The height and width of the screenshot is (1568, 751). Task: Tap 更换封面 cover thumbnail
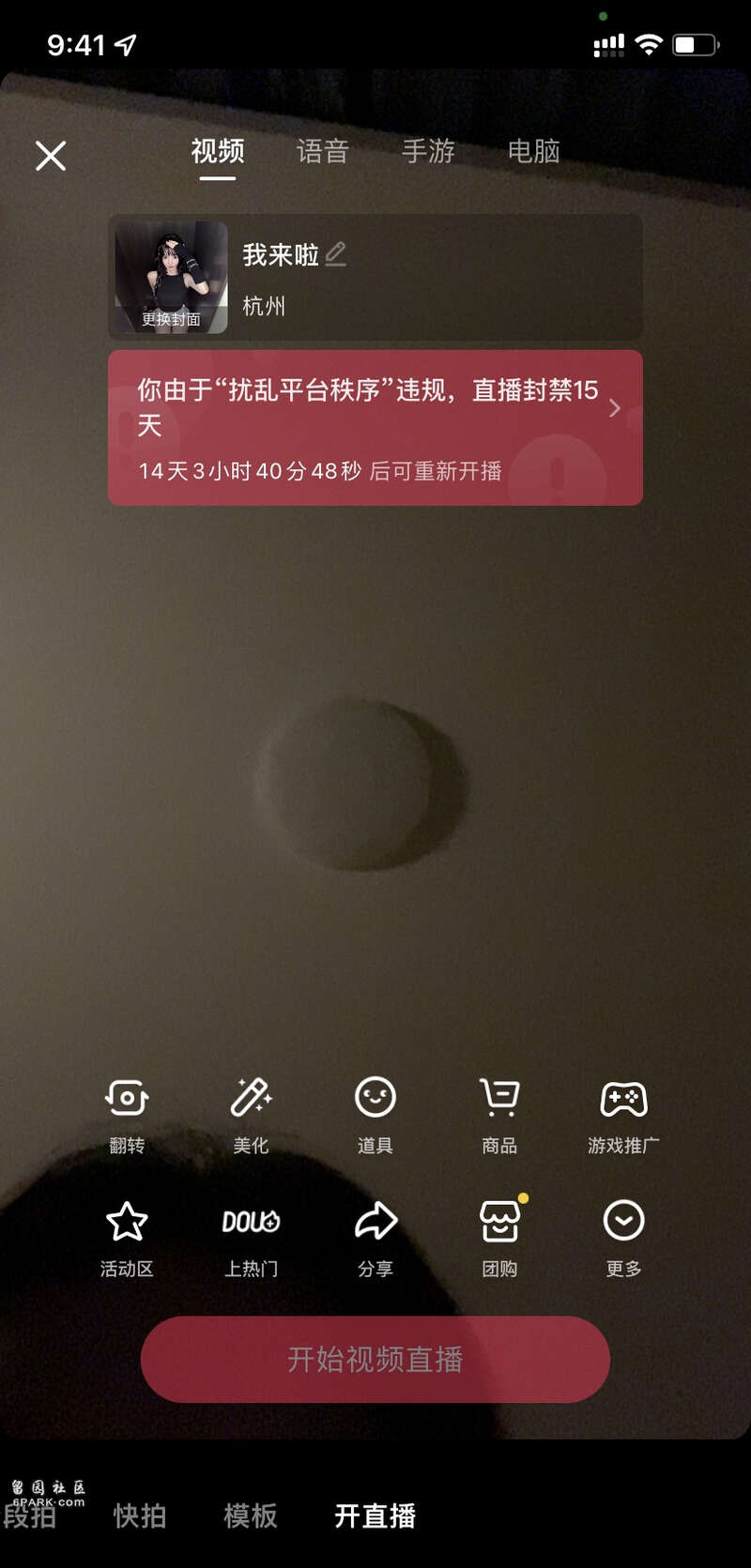pyautogui.click(x=171, y=277)
